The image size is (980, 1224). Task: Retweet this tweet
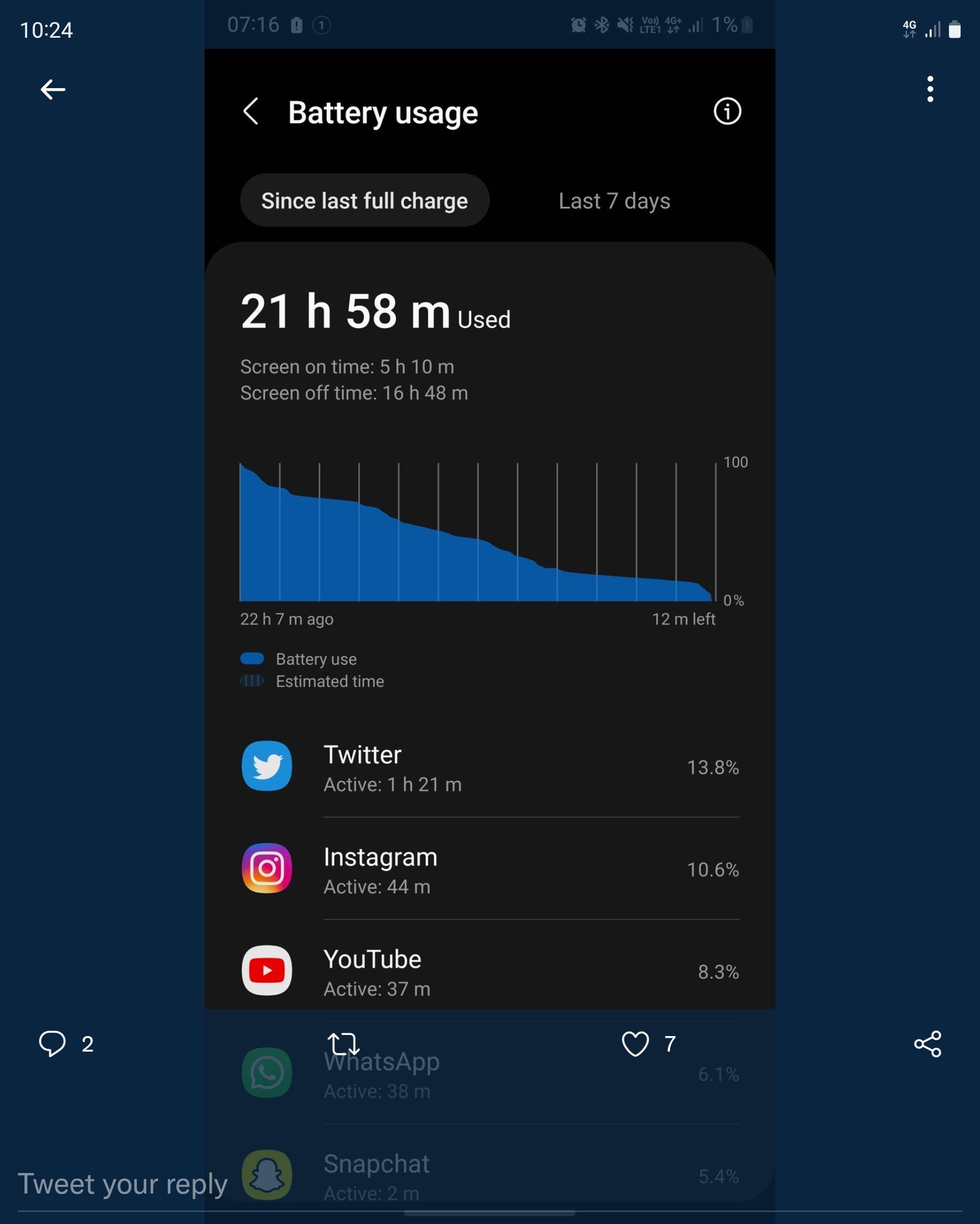coord(343,1043)
